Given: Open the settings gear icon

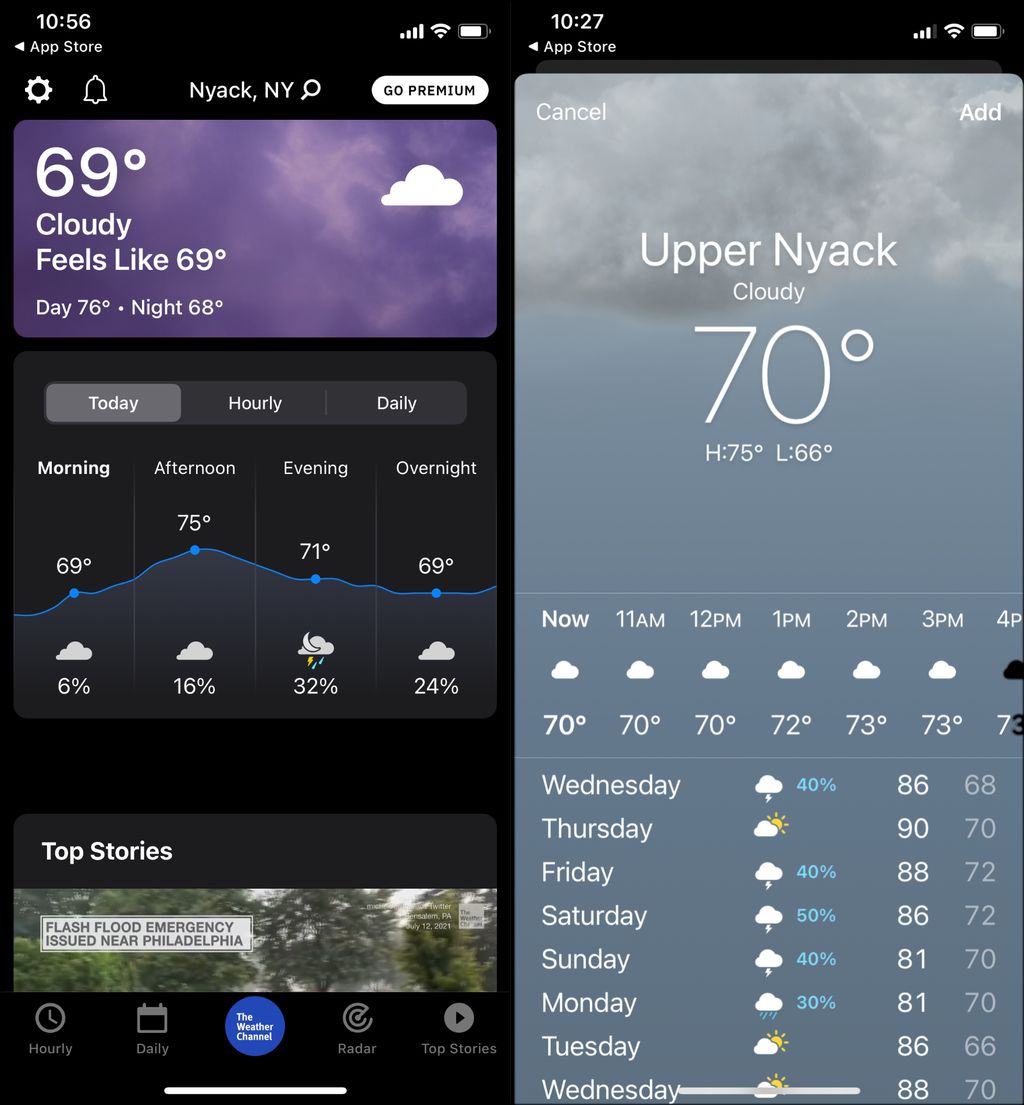Looking at the screenshot, I should coord(38,90).
